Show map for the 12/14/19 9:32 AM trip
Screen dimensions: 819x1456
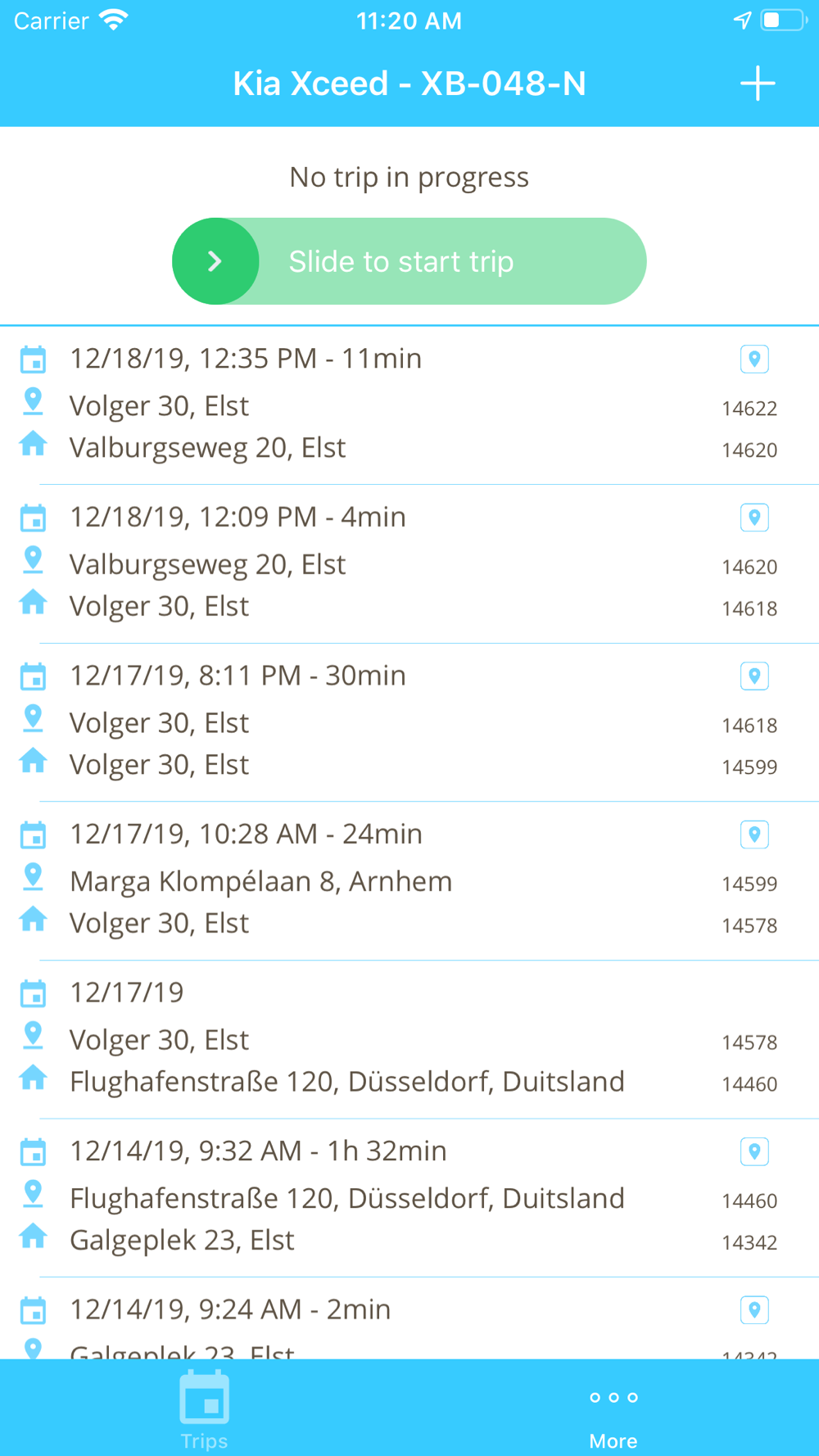click(x=754, y=1151)
